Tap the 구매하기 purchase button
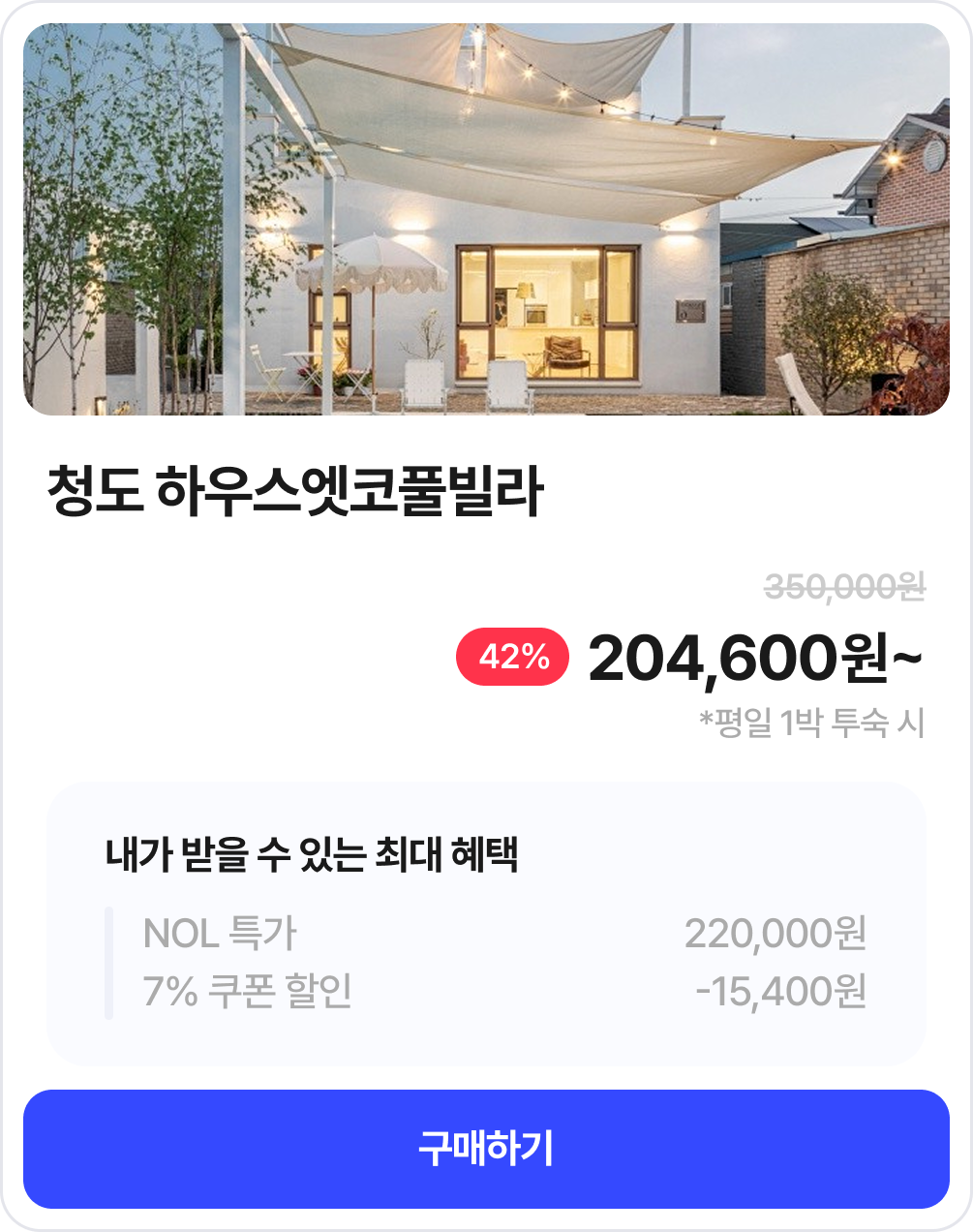 (x=486, y=1149)
